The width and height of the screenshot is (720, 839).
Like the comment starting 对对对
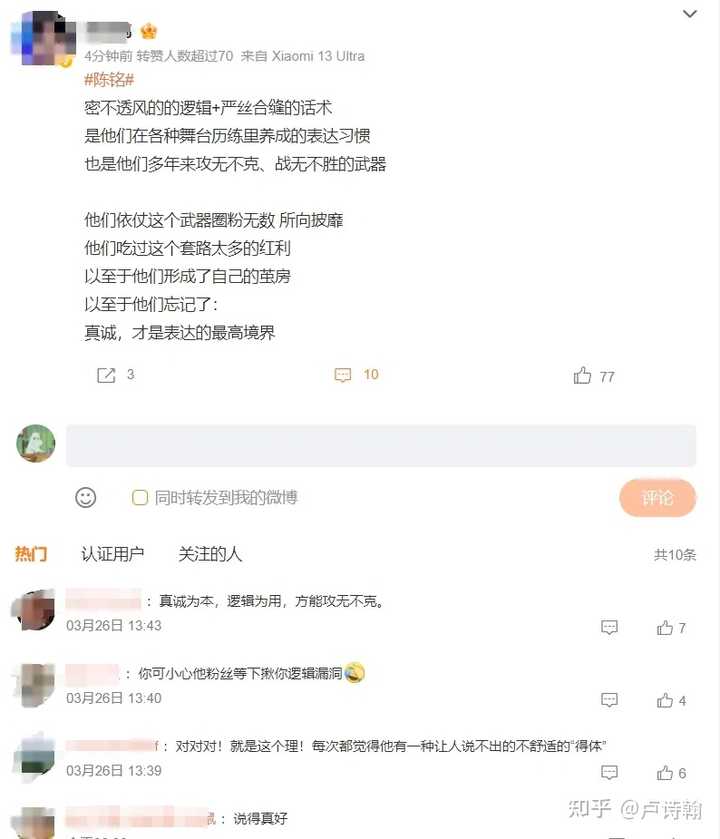[665, 773]
